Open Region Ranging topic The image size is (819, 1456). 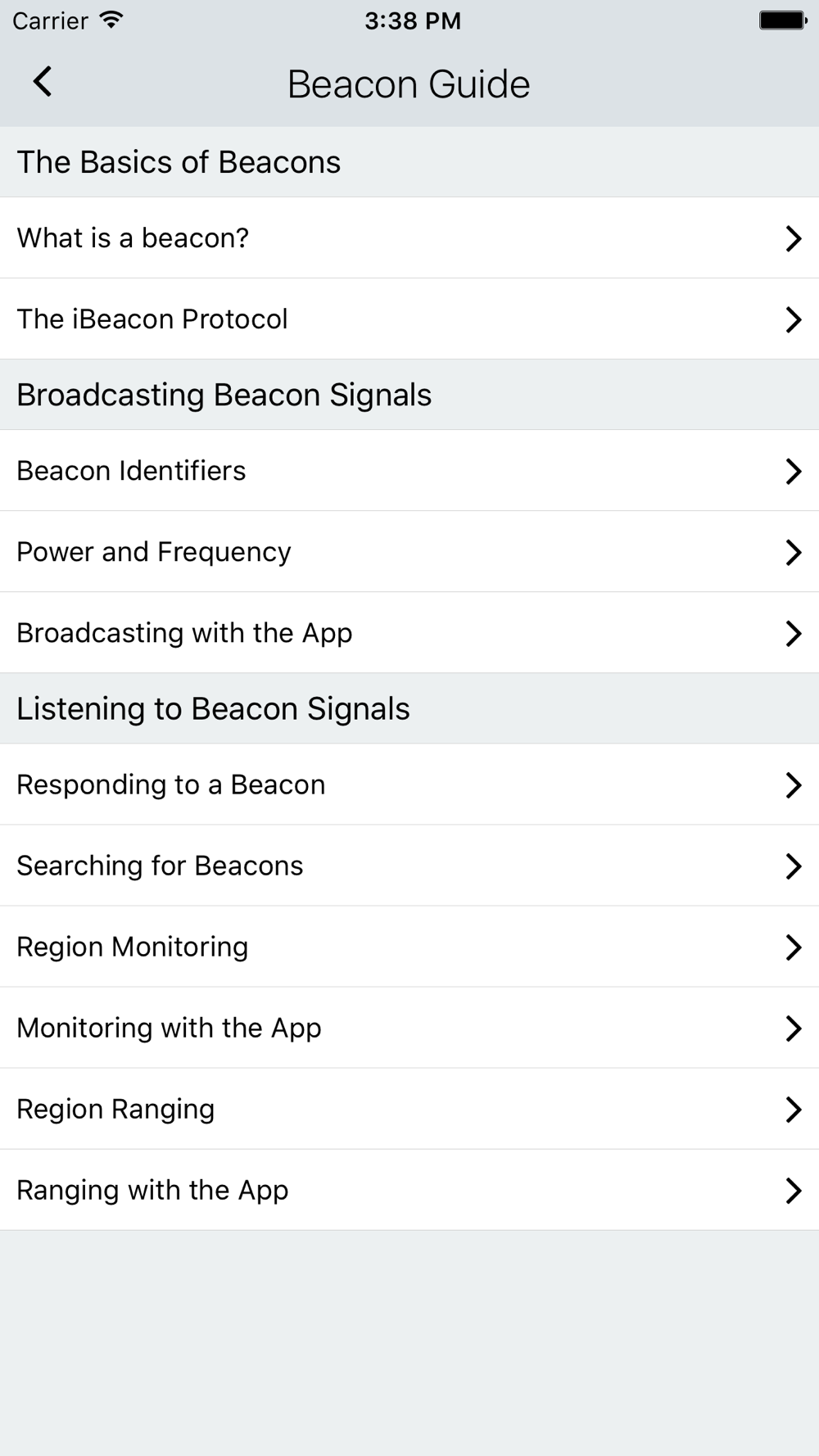coord(409,1109)
